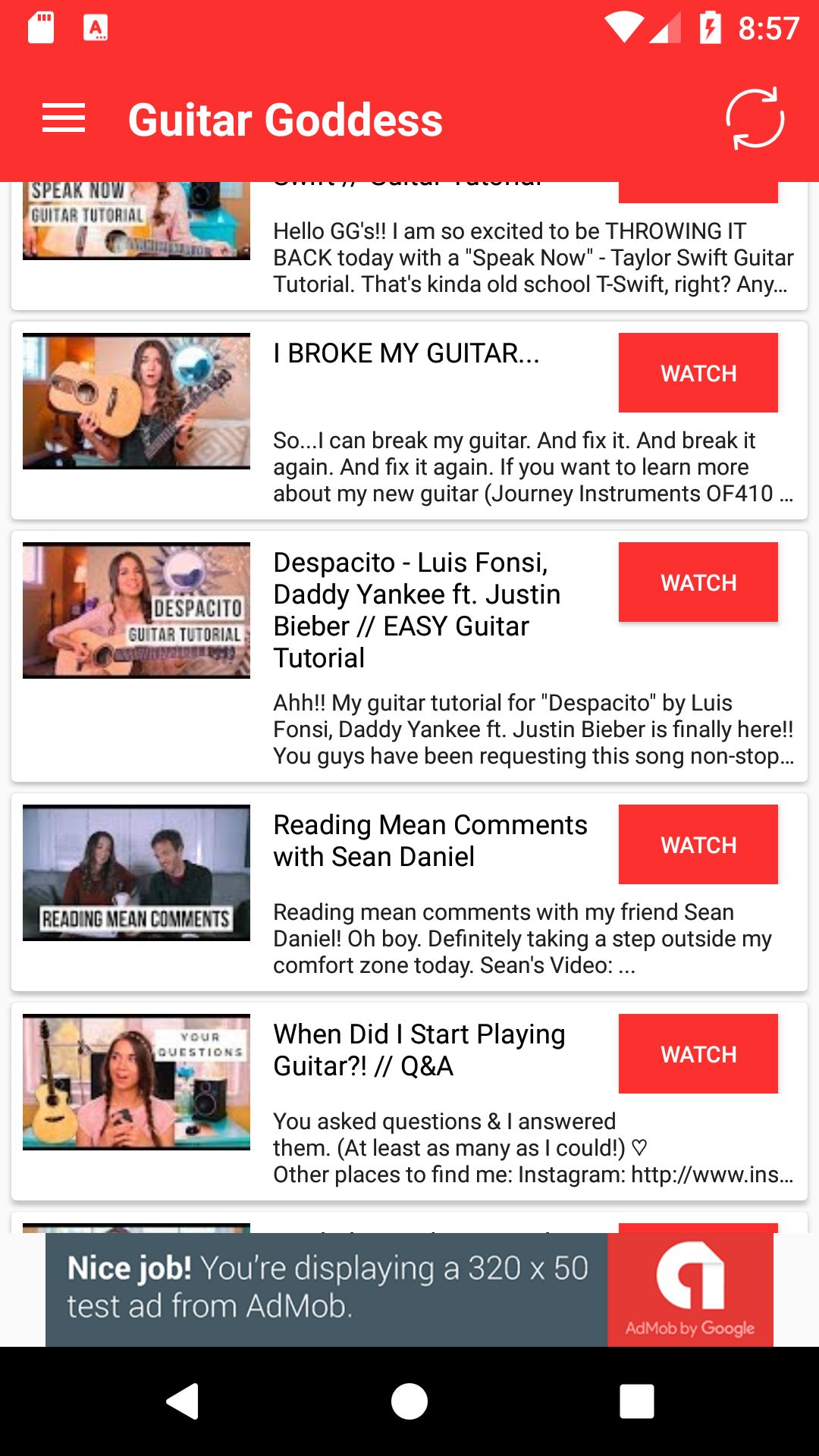Tap the Reading Mean Comments thumbnail
The height and width of the screenshot is (1456, 819).
(x=136, y=872)
